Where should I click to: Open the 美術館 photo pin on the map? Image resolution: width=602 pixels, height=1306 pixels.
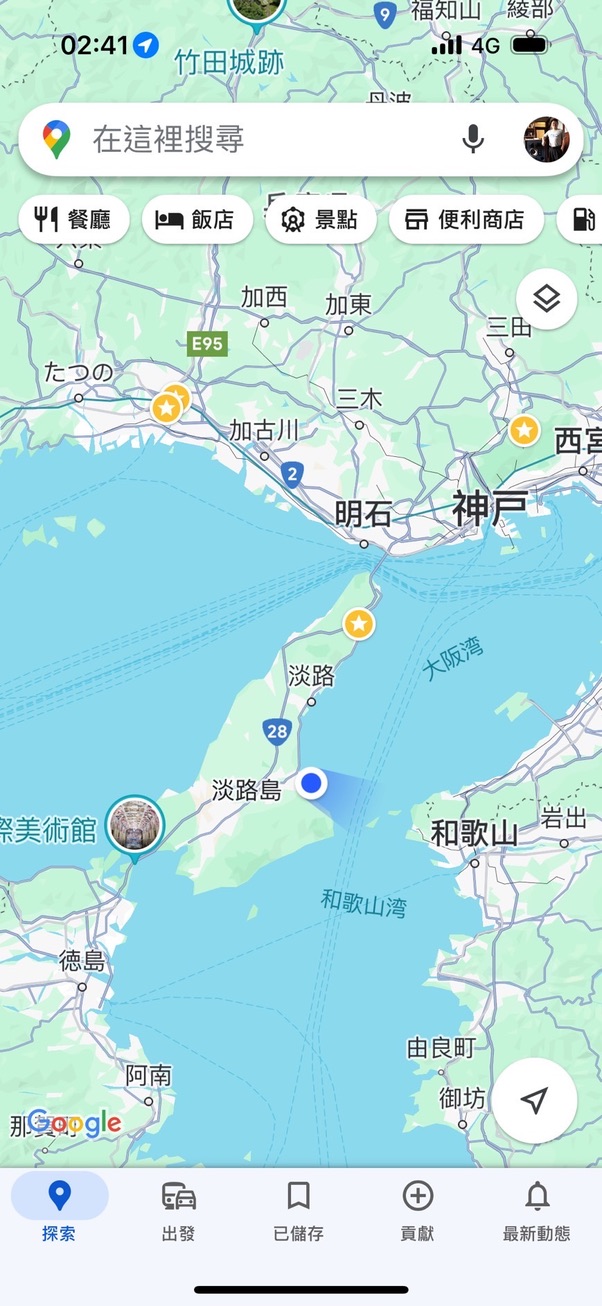(134, 823)
